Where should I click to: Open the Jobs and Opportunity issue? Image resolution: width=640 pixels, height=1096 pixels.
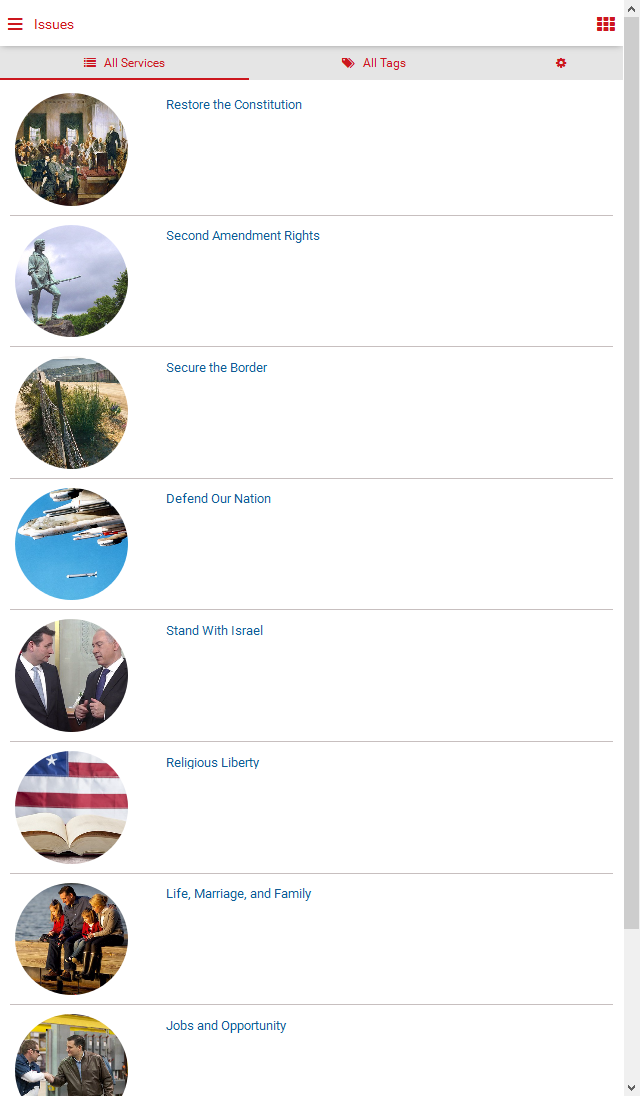click(x=226, y=1026)
